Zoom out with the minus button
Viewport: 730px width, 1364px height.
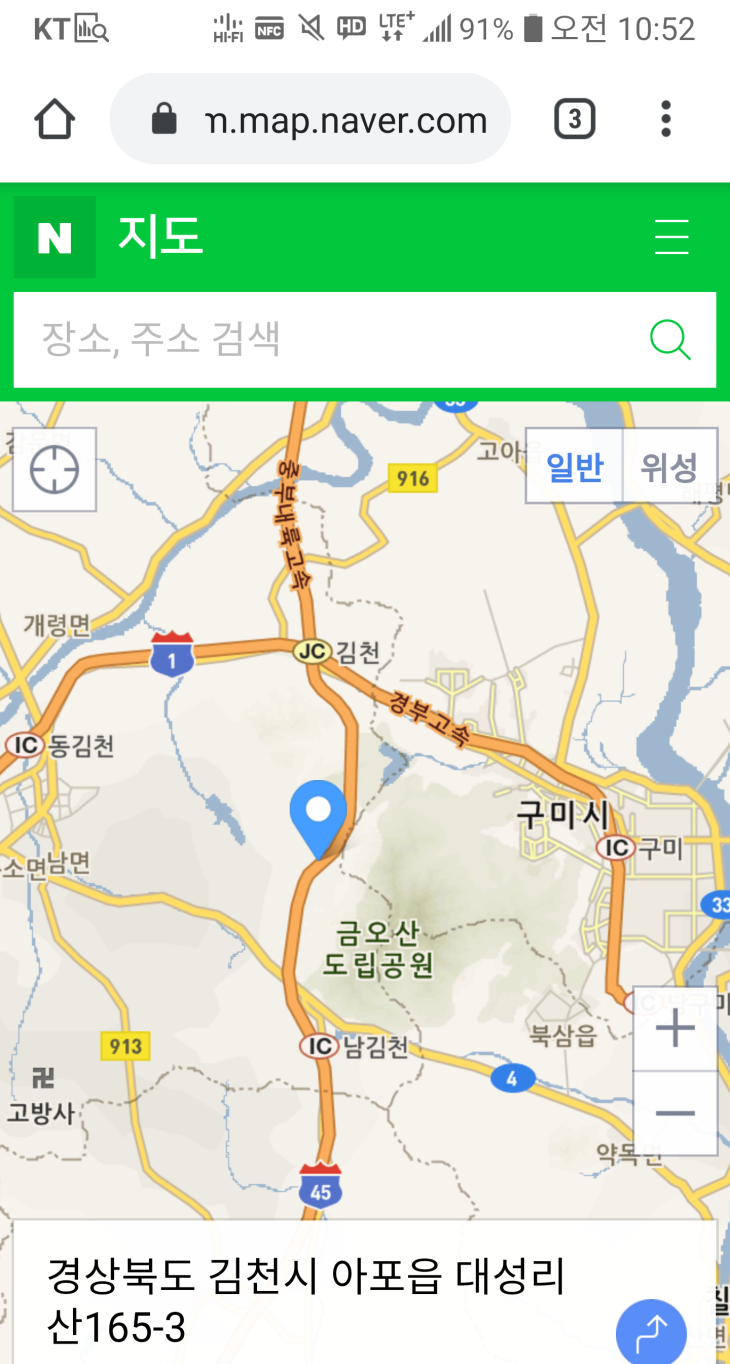(x=675, y=1113)
